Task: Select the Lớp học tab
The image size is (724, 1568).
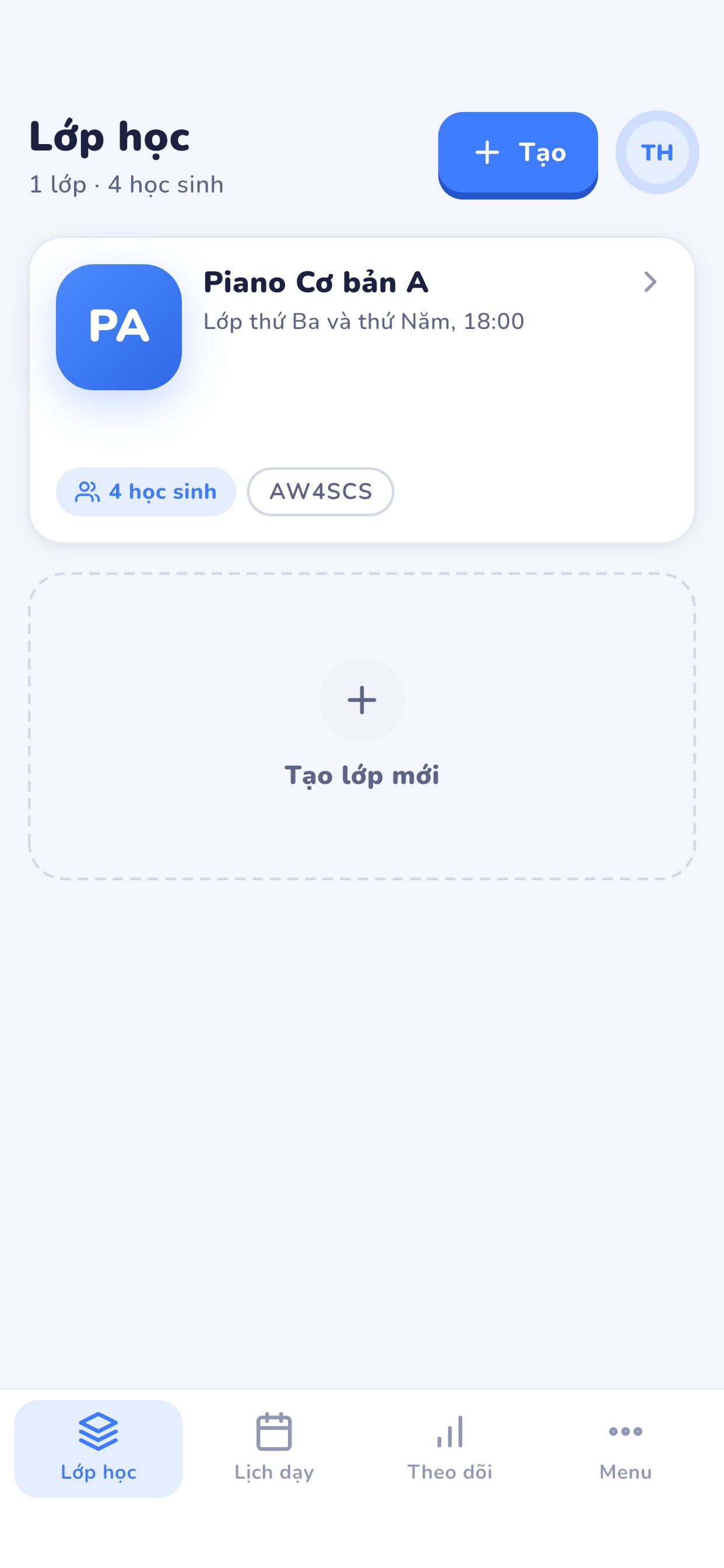Action: click(99, 1448)
